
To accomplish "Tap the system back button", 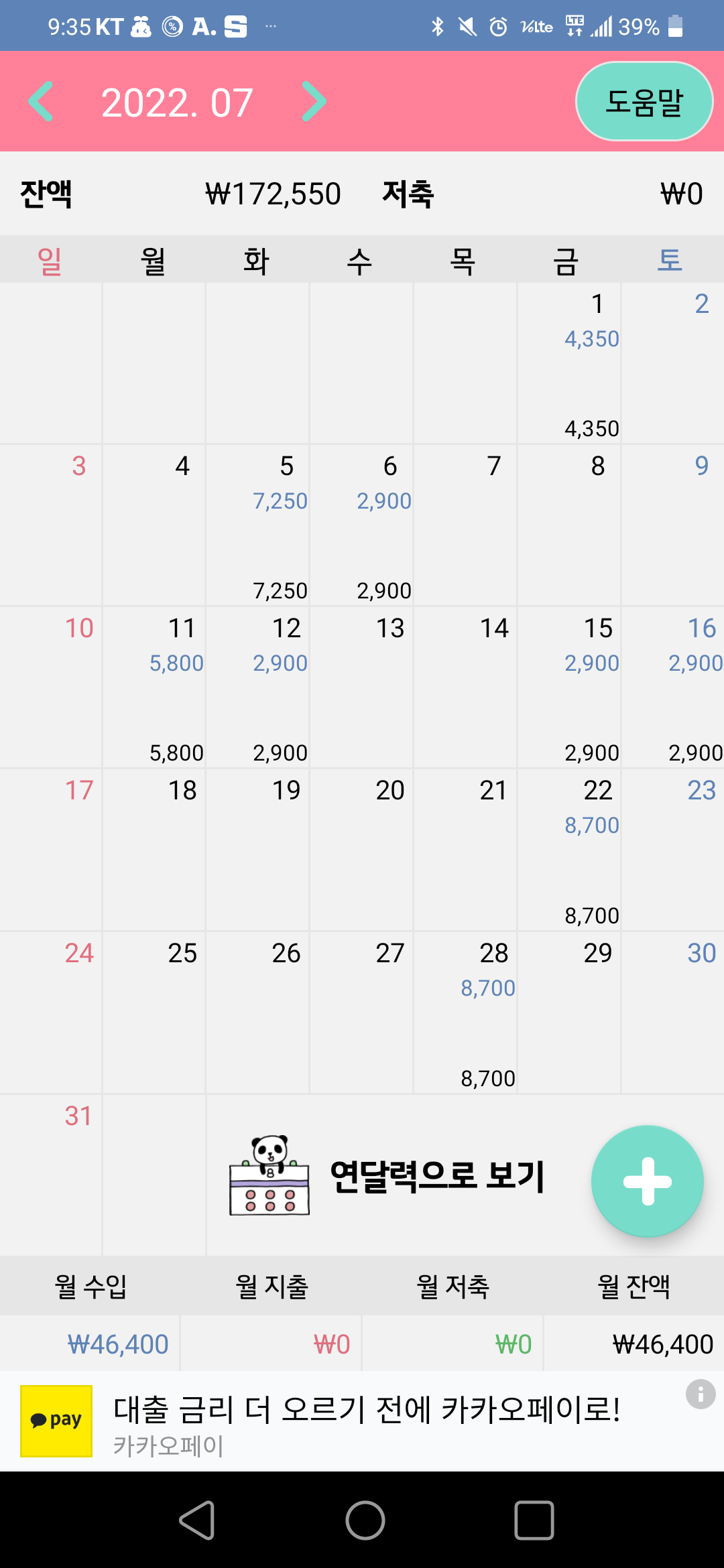I will 196,1520.
